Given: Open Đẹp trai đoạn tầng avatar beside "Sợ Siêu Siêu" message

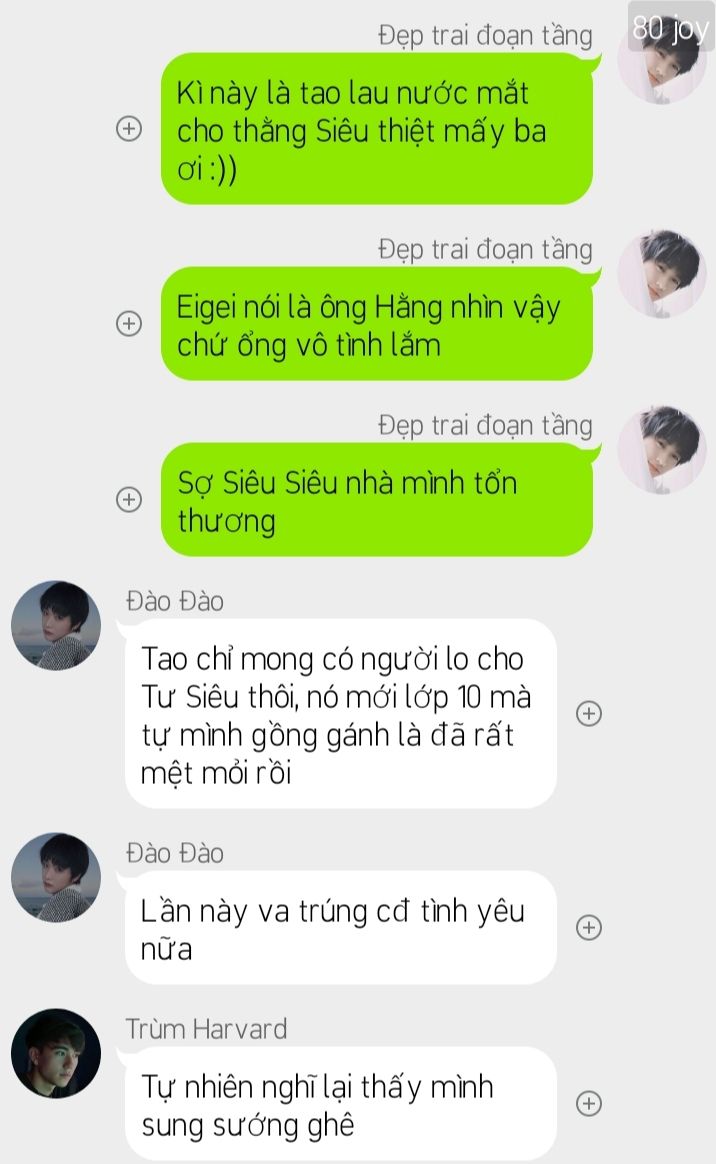Looking at the screenshot, I should coord(663,450).
